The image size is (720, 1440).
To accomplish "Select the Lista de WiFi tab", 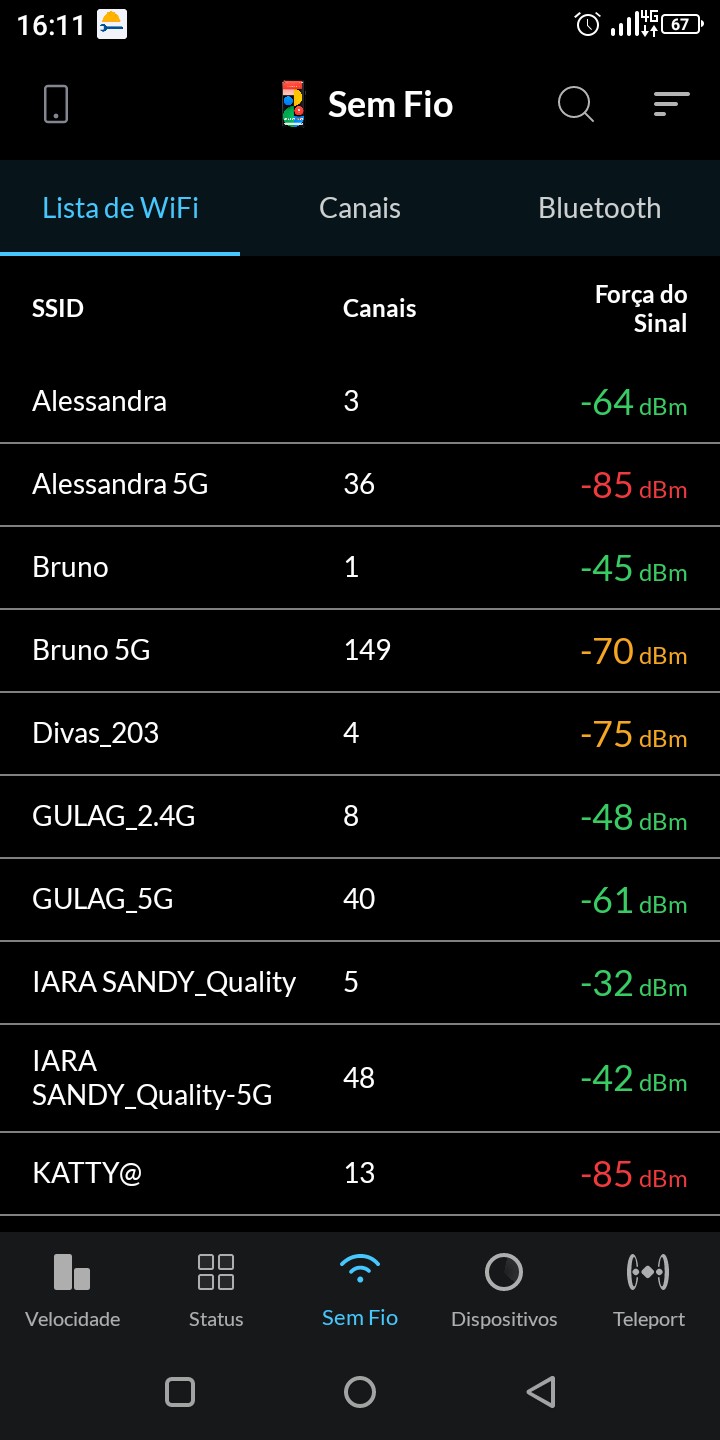I will [x=120, y=208].
